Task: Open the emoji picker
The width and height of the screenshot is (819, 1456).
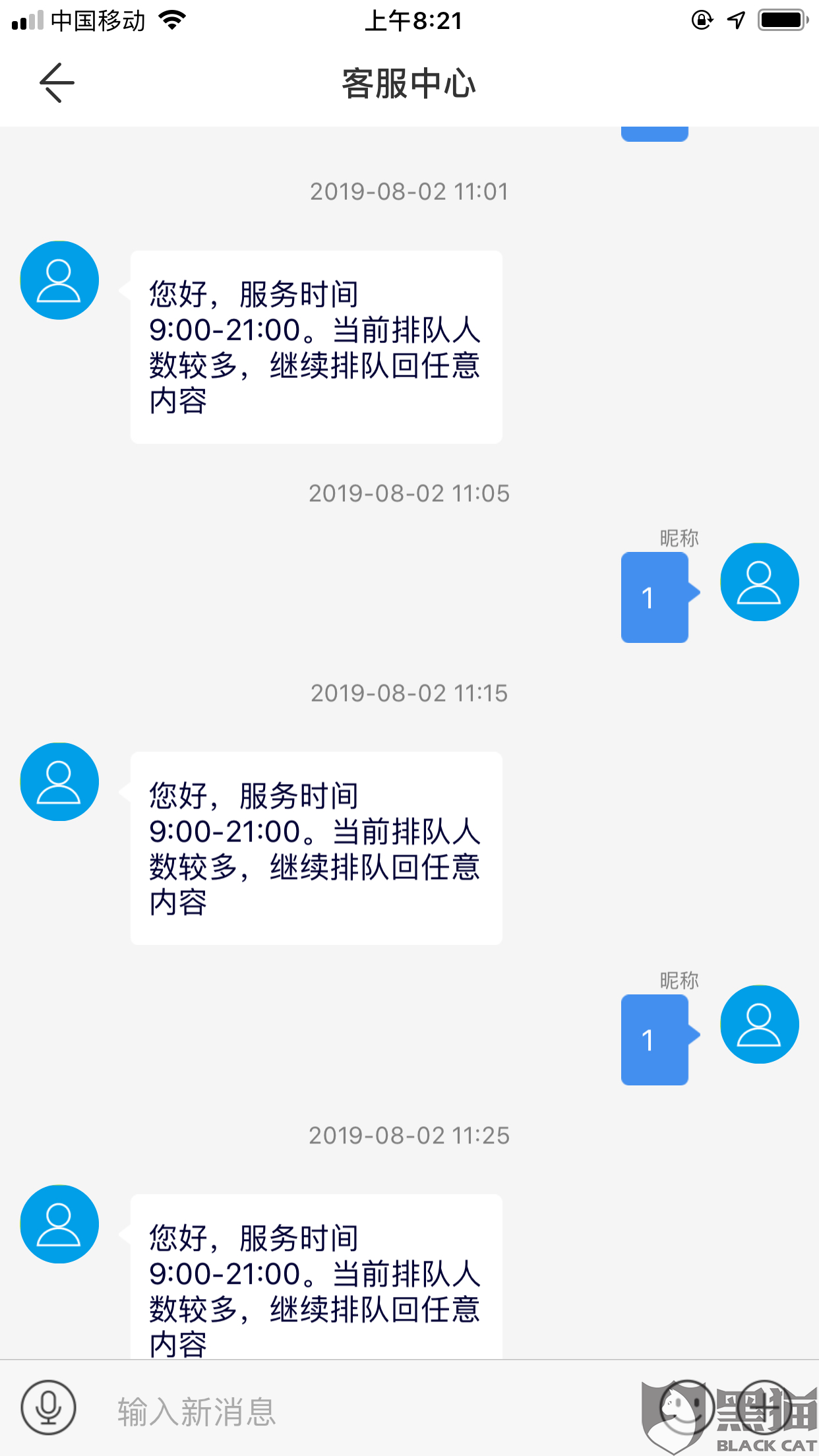Action: pos(686,1408)
